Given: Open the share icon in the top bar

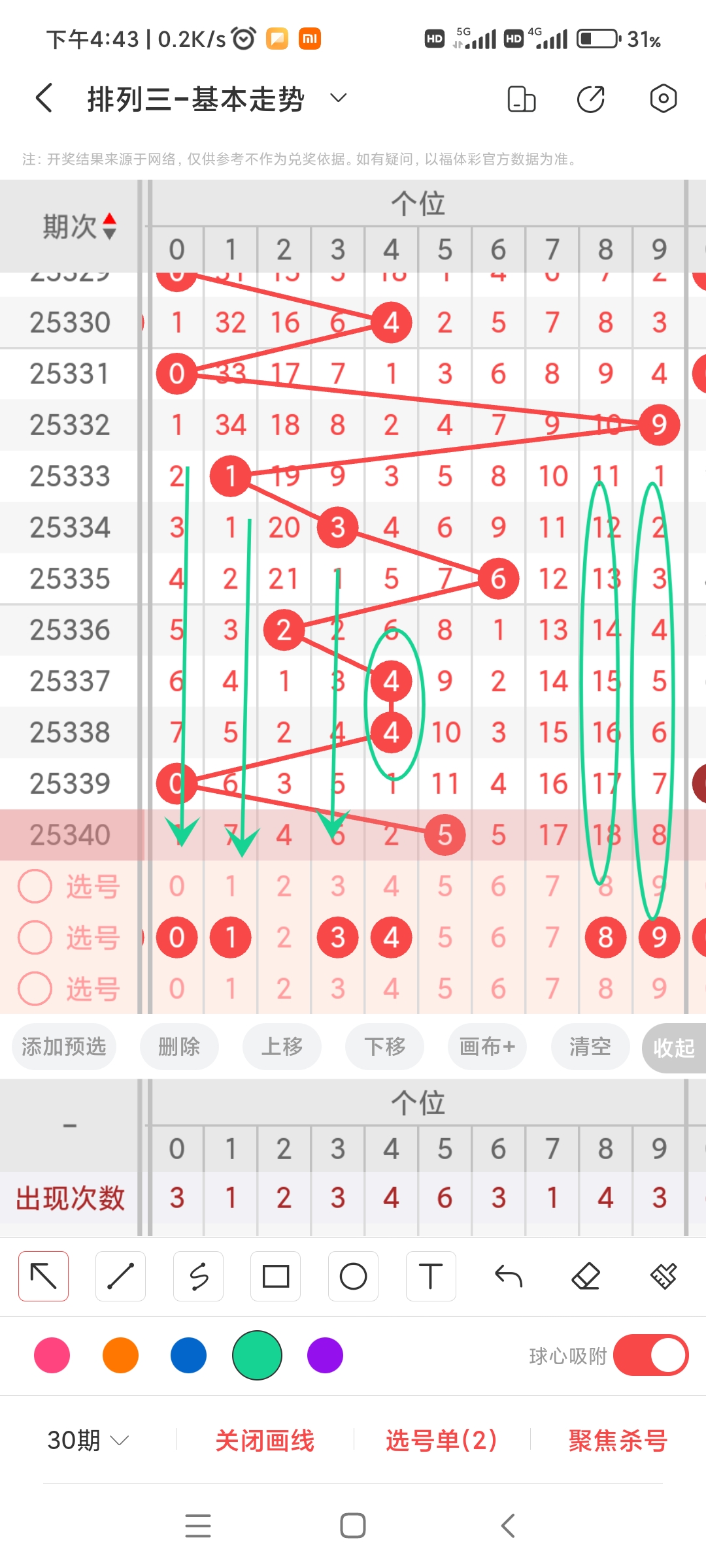Looking at the screenshot, I should pos(590,98).
